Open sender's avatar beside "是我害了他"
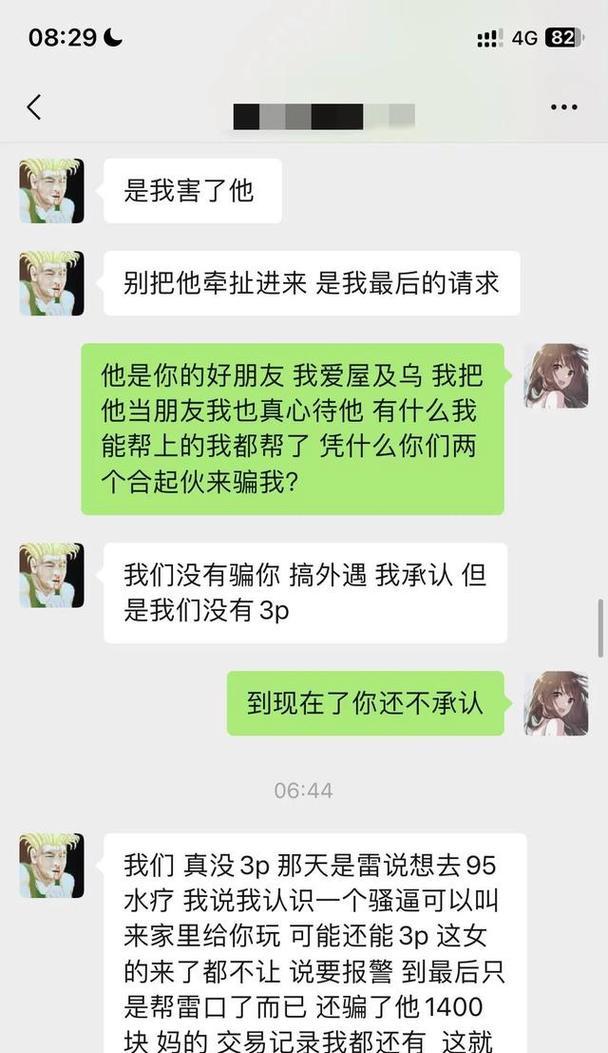Image resolution: width=608 pixels, height=1053 pixels. (x=52, y=191)
